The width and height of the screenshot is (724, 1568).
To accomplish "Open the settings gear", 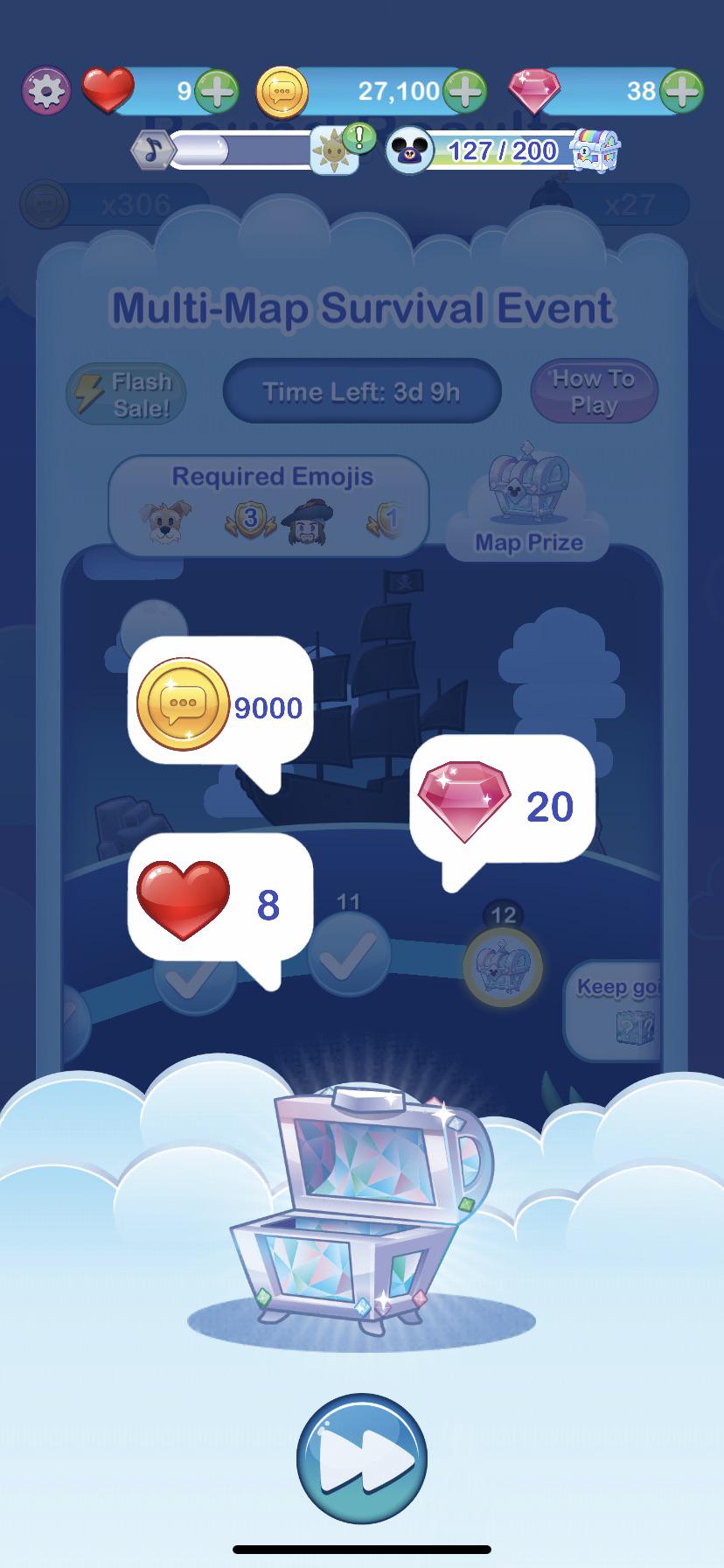I will (x=45, y=91).
